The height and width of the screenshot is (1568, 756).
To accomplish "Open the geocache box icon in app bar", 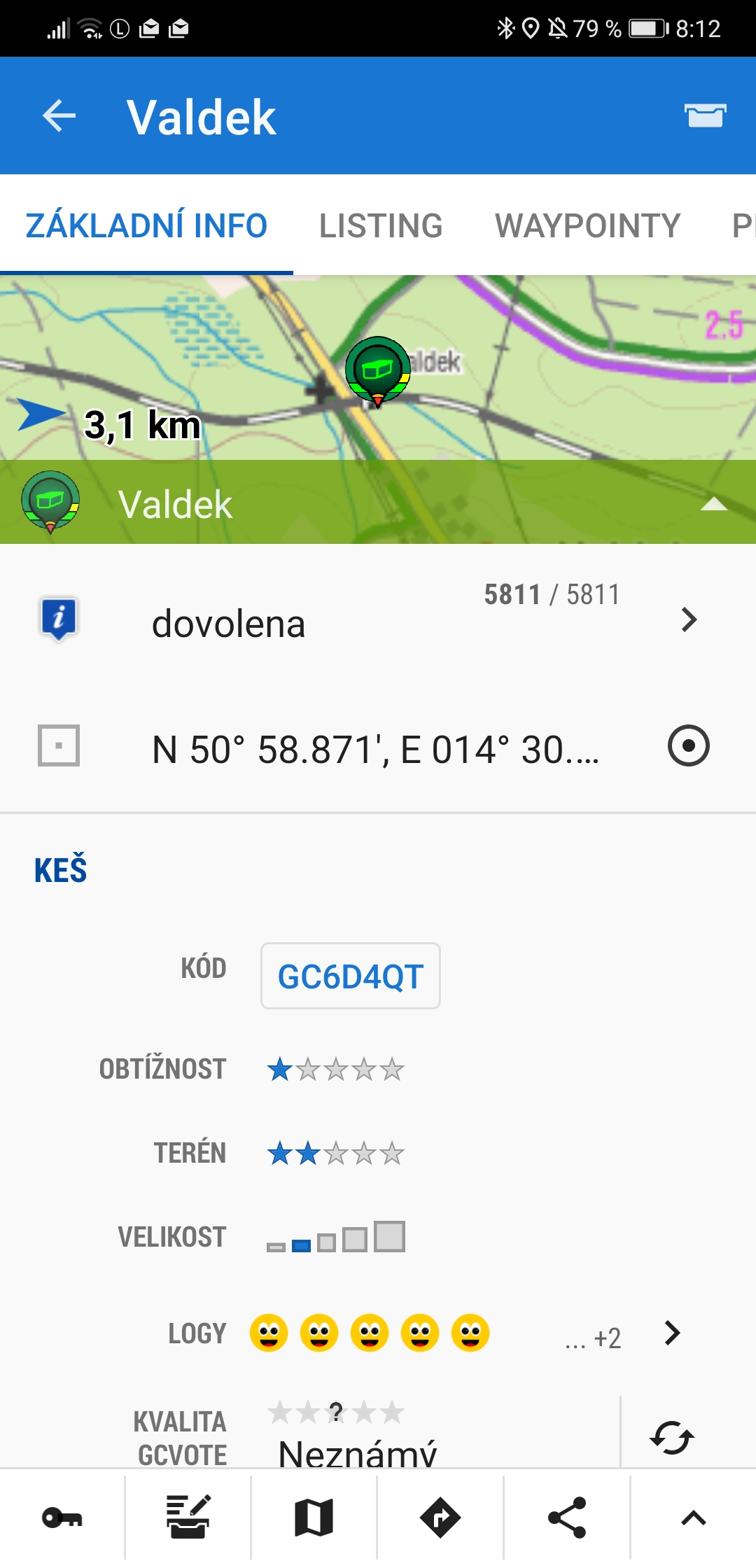I will (705, 115).
